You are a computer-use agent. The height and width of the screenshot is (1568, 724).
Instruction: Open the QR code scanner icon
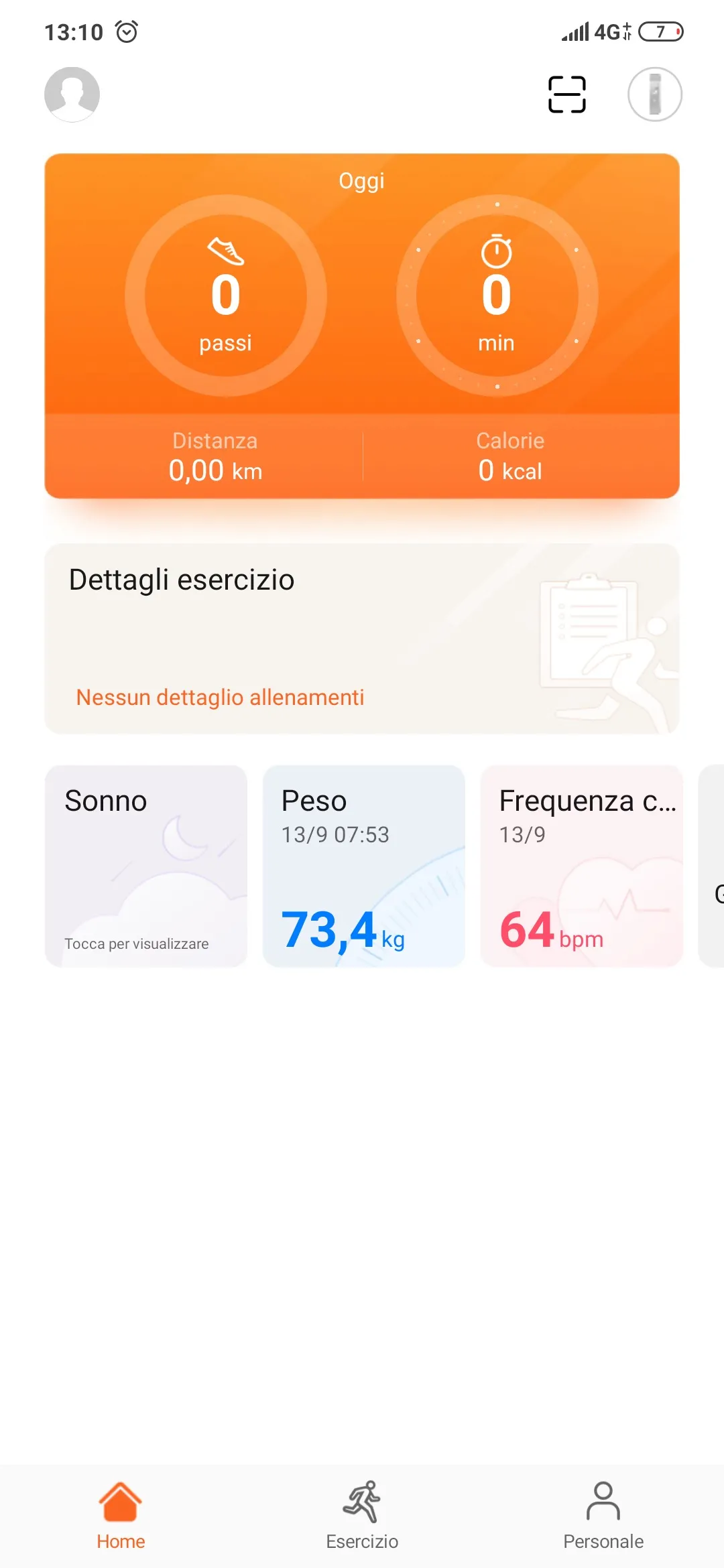(565, 94)
